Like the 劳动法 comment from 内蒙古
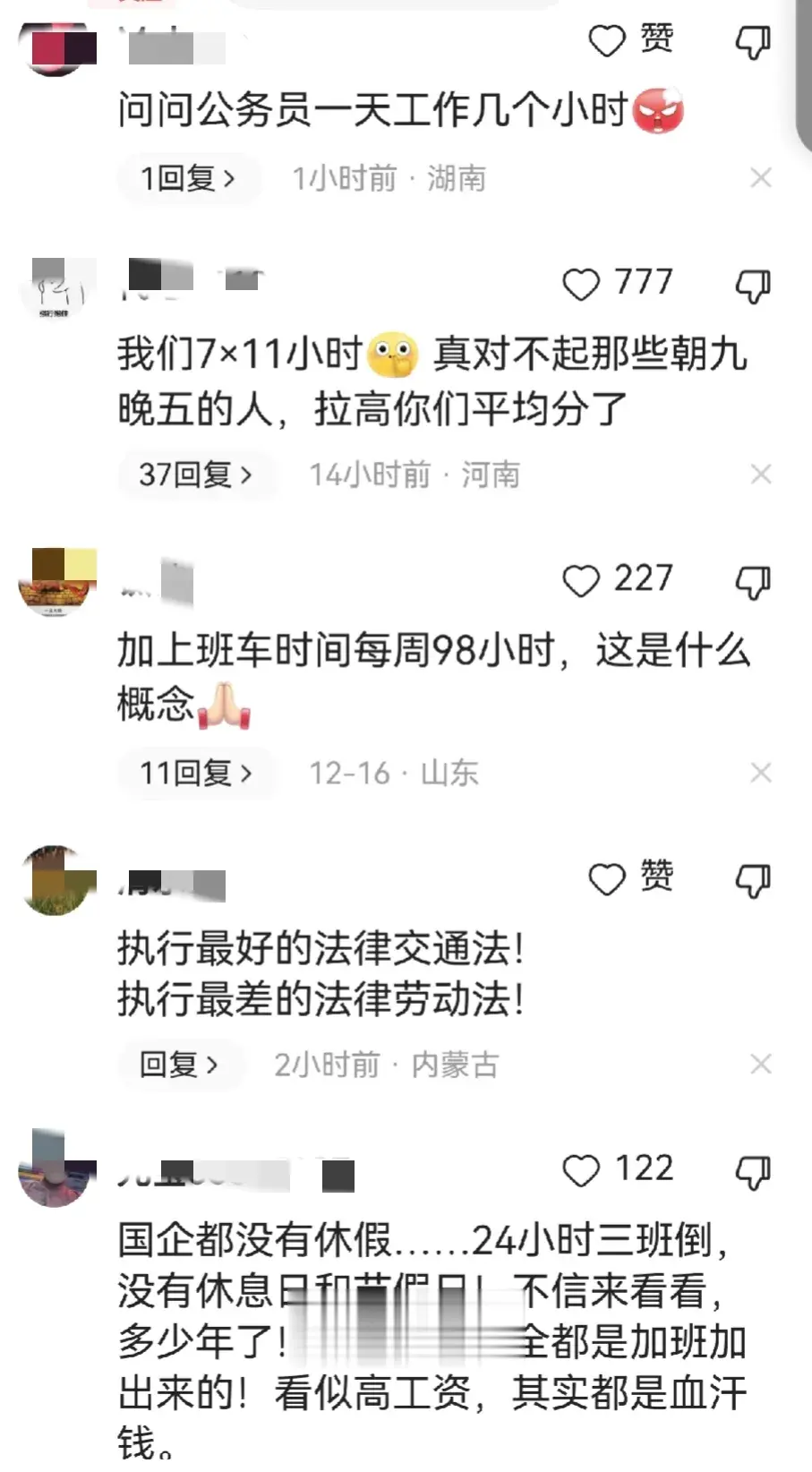The width and height of the screenshot is (812, 1472). pyautogui.click(x=606, y=878)
